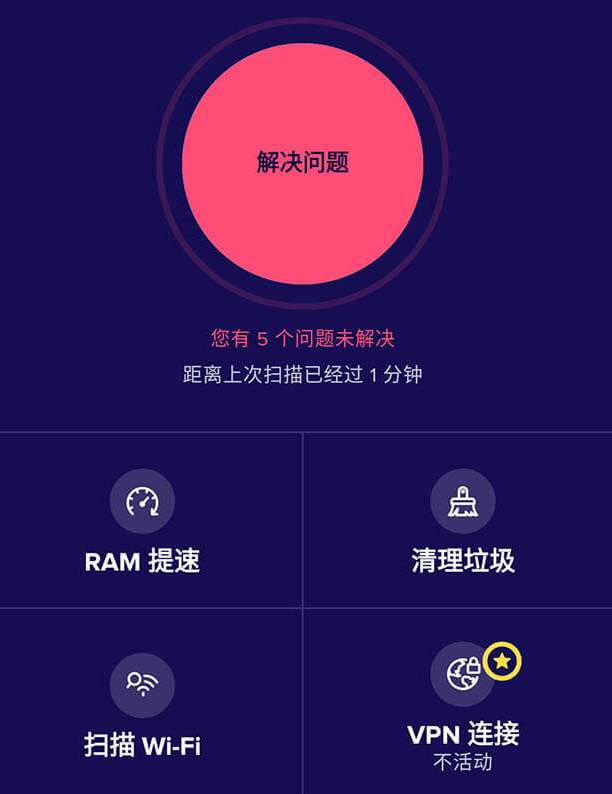Open VPN 连接 feature
Image resolution: width=612 pixels, height=794 pixels.
463,700
